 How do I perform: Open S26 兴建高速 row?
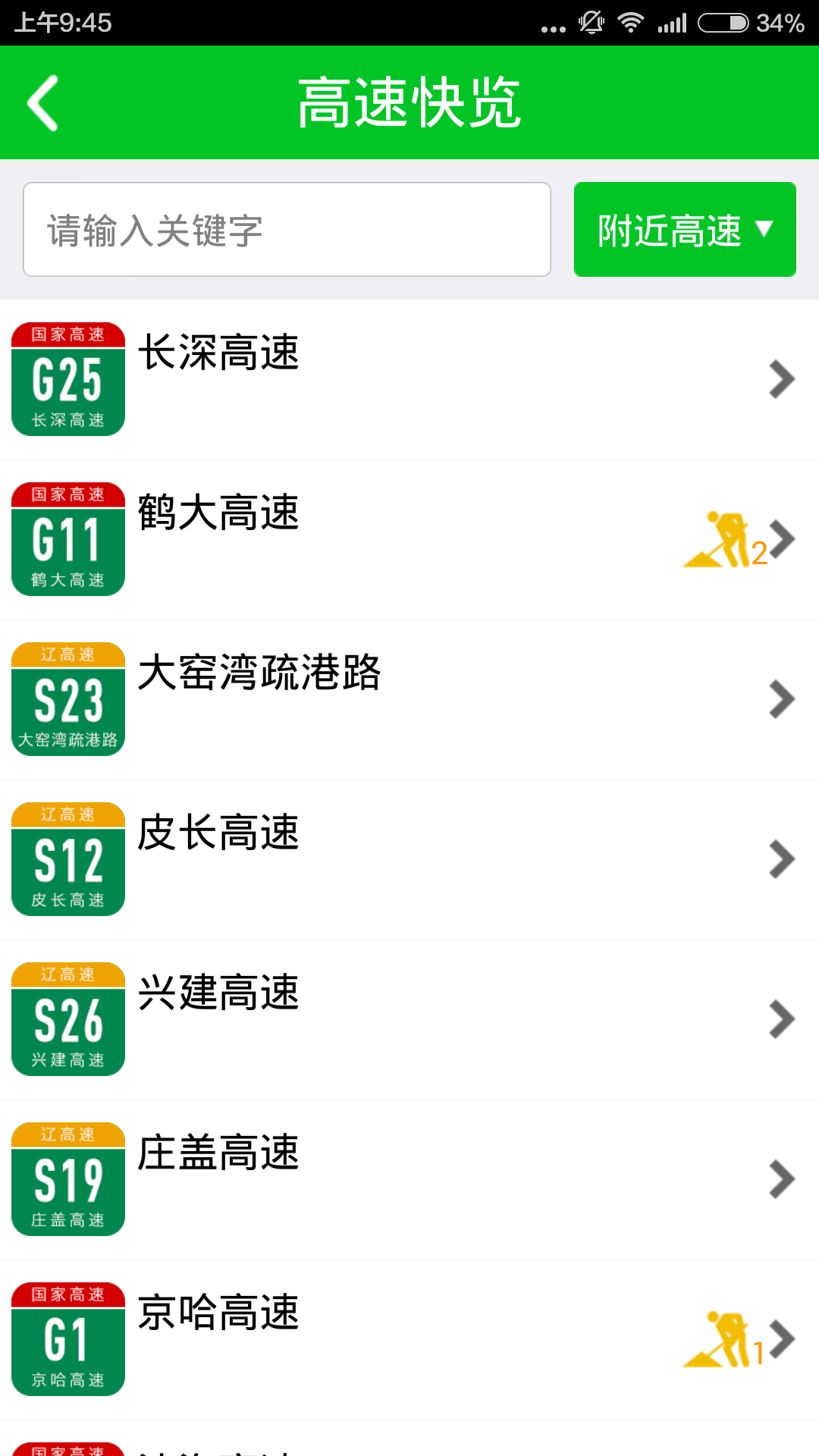409,1019
